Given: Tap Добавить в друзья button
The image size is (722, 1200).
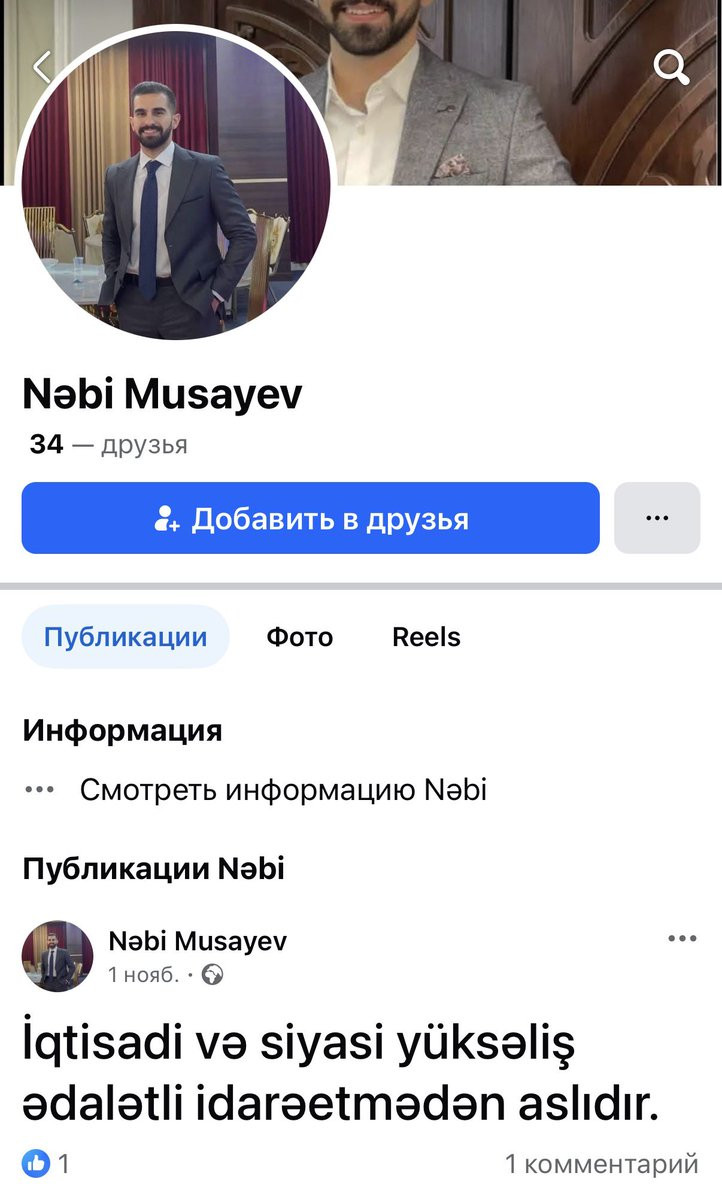Looking at the screenshot, I should pyautogui.click(x=310, y=518).
